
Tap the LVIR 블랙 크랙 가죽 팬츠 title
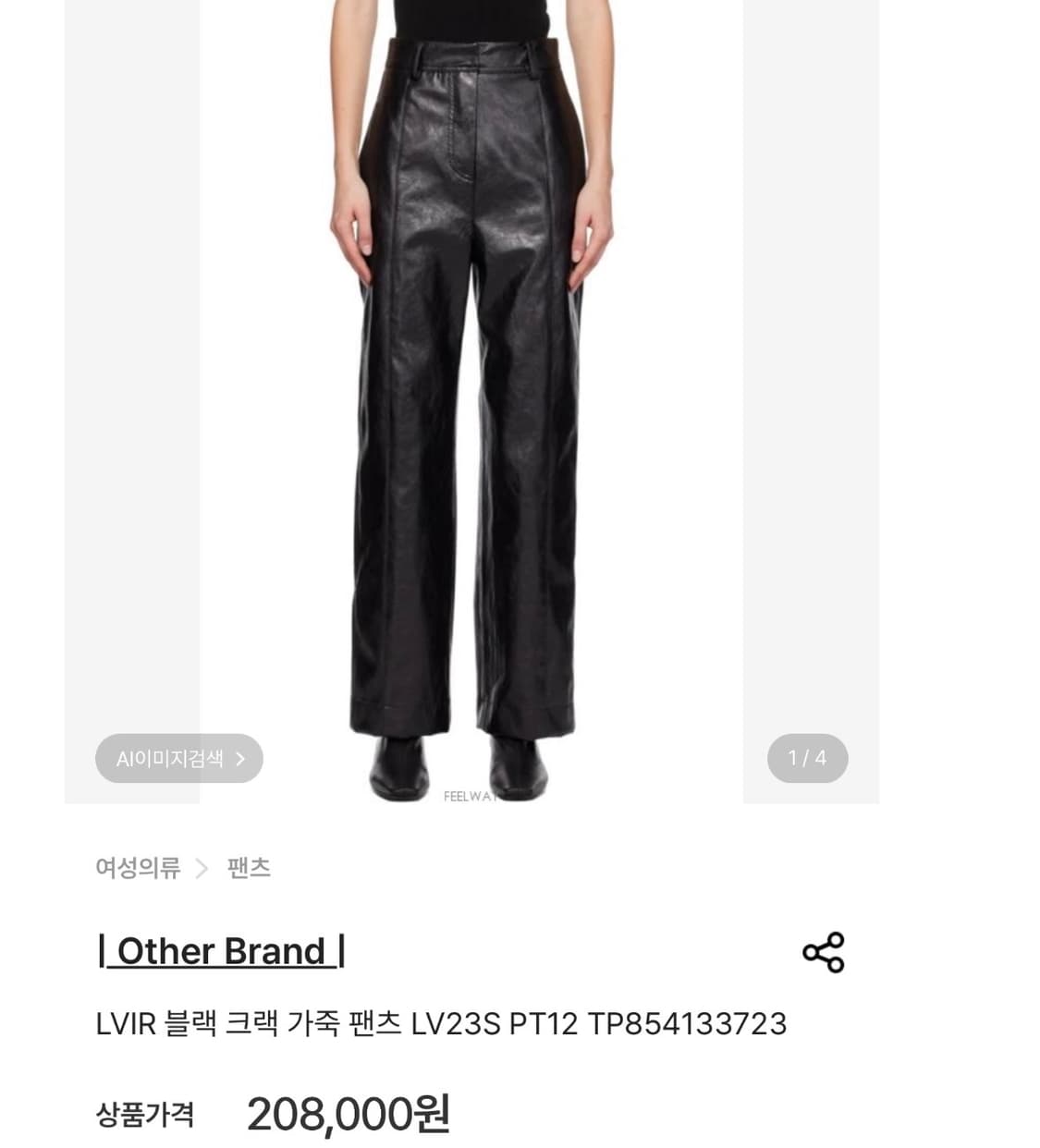click(441, 1023)
